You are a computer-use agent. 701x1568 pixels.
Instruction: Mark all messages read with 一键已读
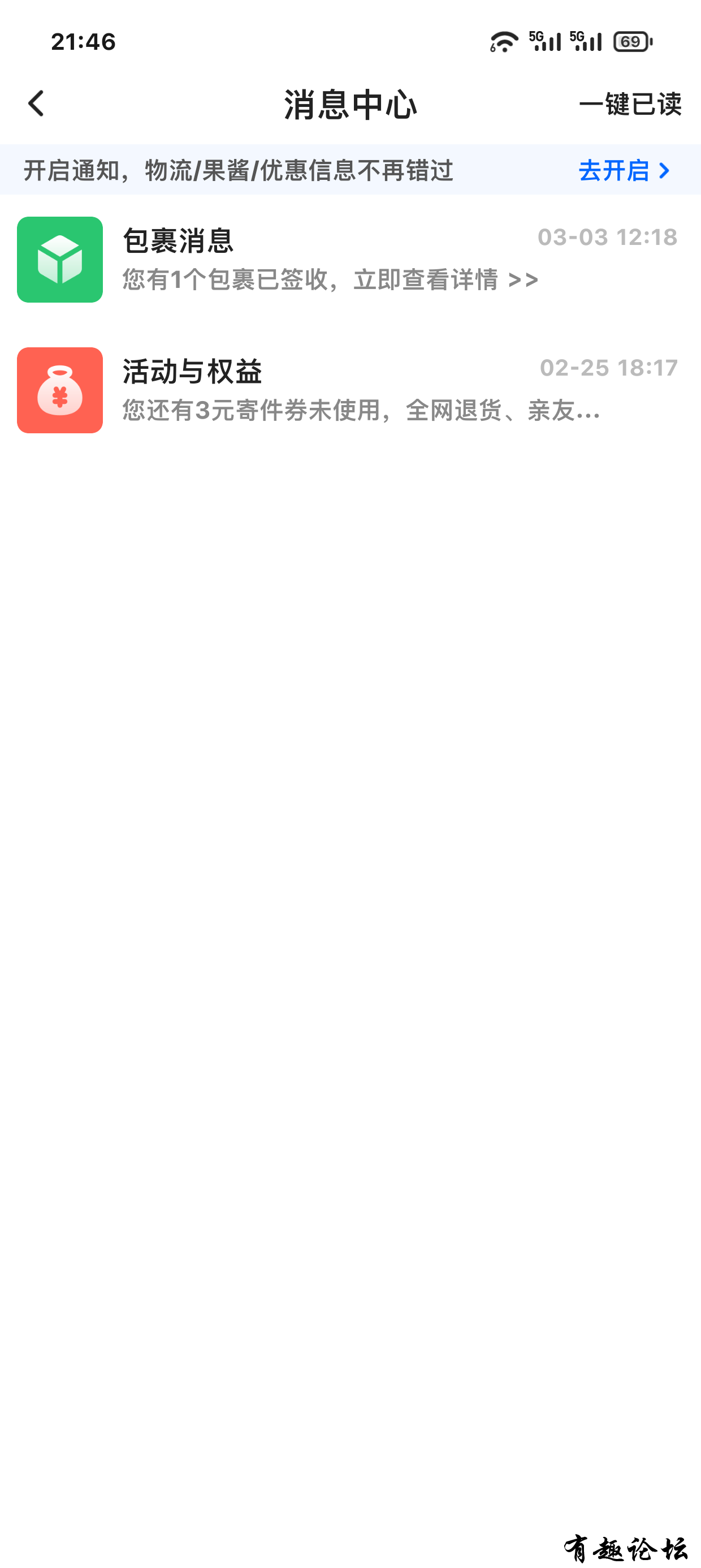pos(630,104)
